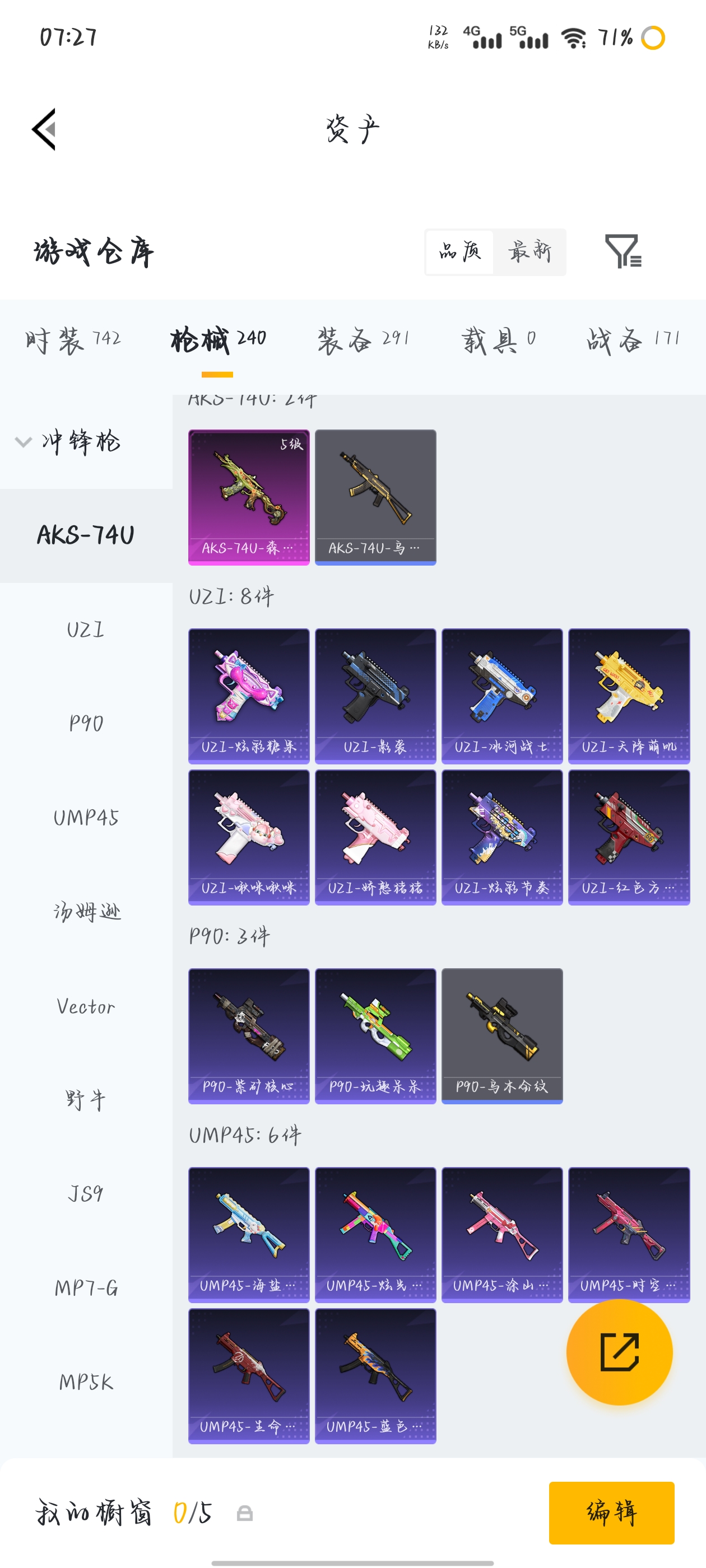Screen dimensions: 706x1568
Task: Go back from the 资产 page
Action: coord(44,129)
